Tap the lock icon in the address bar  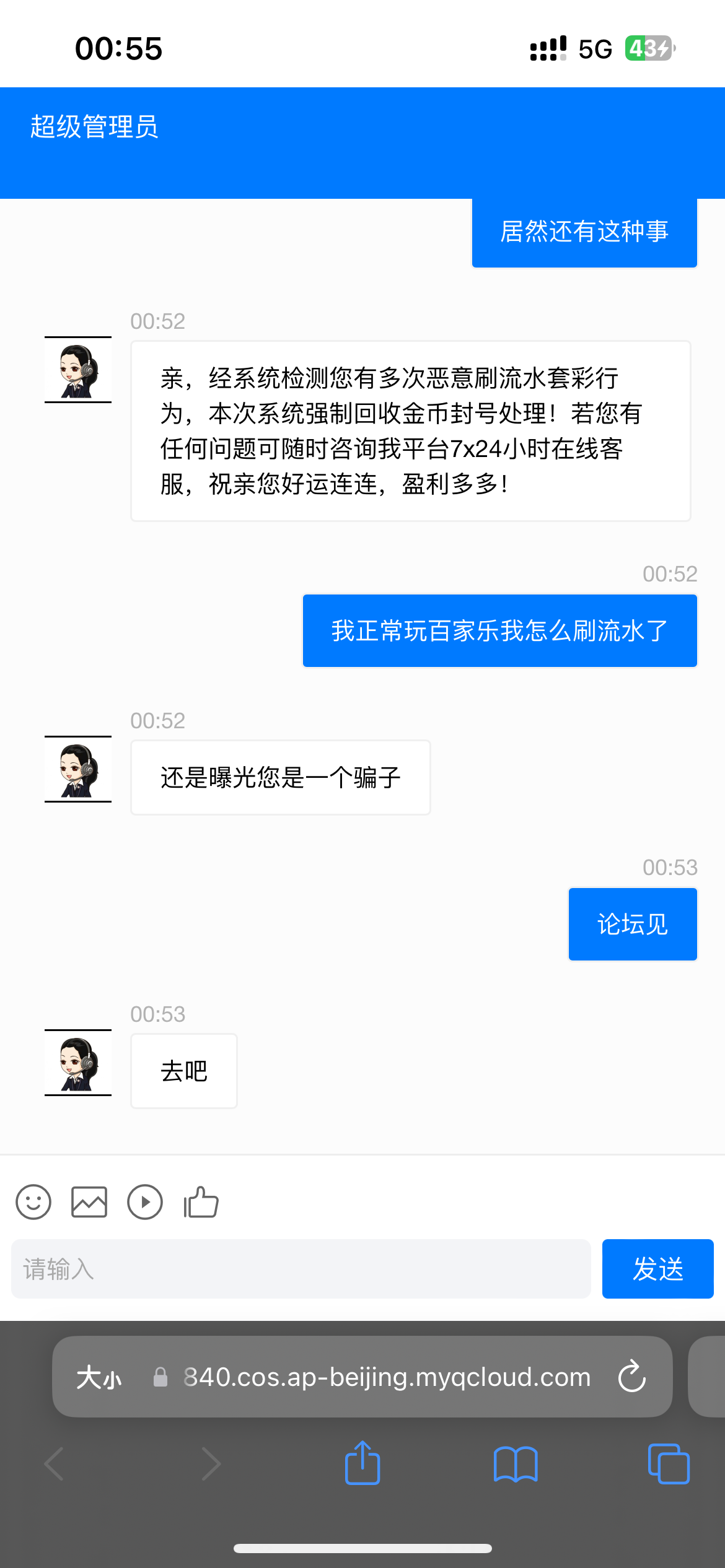(x=160, y=1377)
